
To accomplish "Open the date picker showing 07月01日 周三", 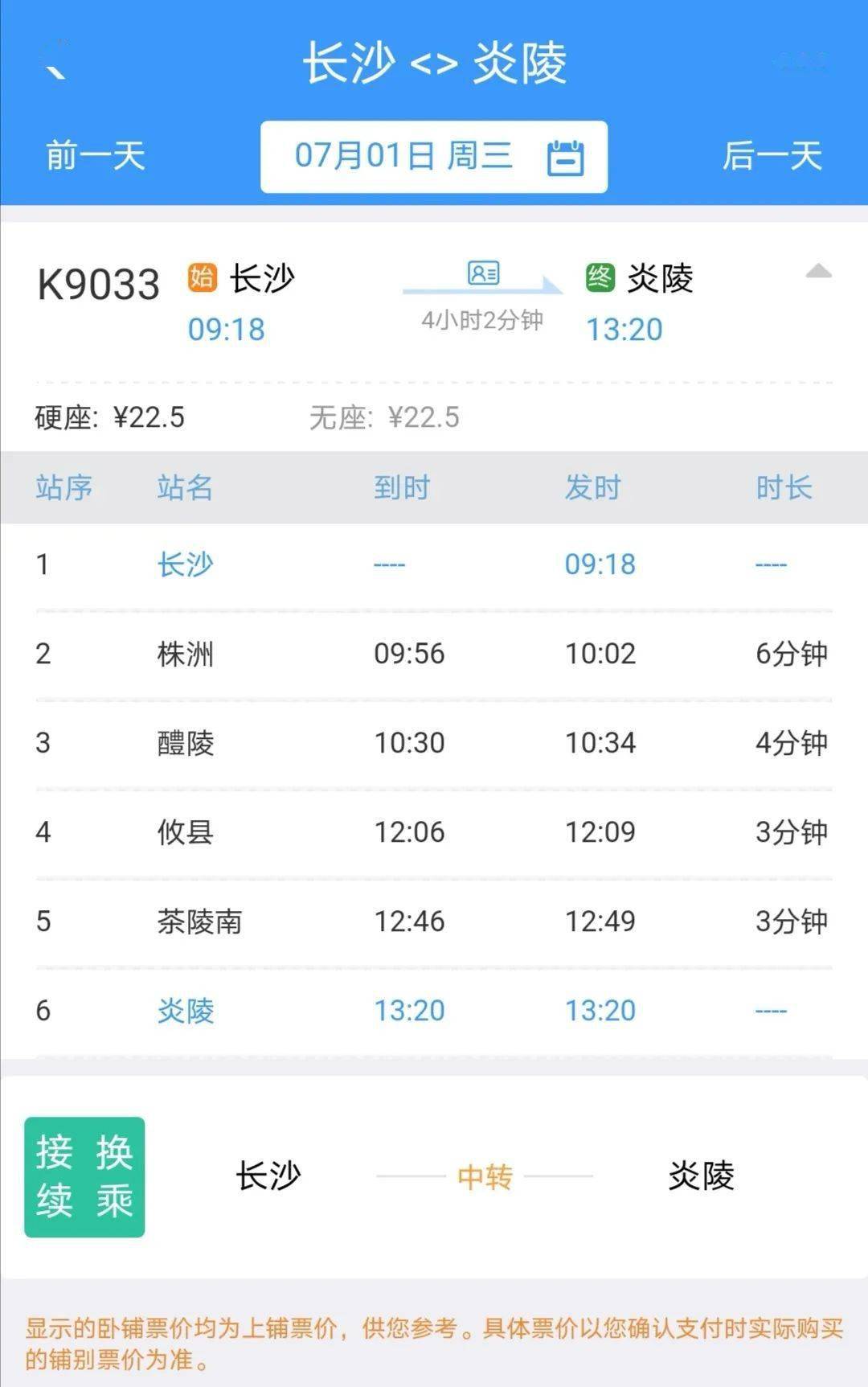I will [434, 157].
